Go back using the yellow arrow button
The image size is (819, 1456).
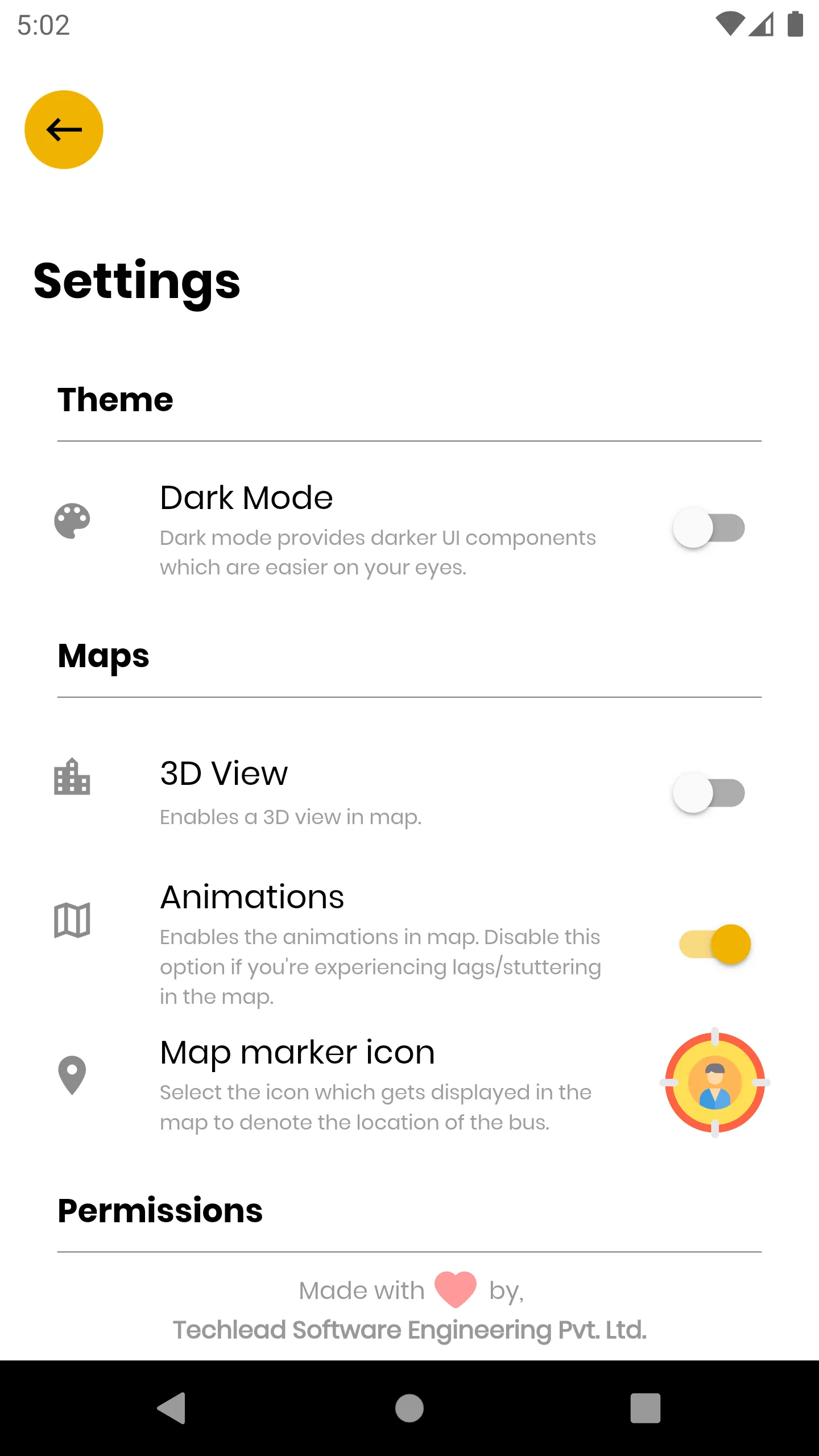pos(64,130)
